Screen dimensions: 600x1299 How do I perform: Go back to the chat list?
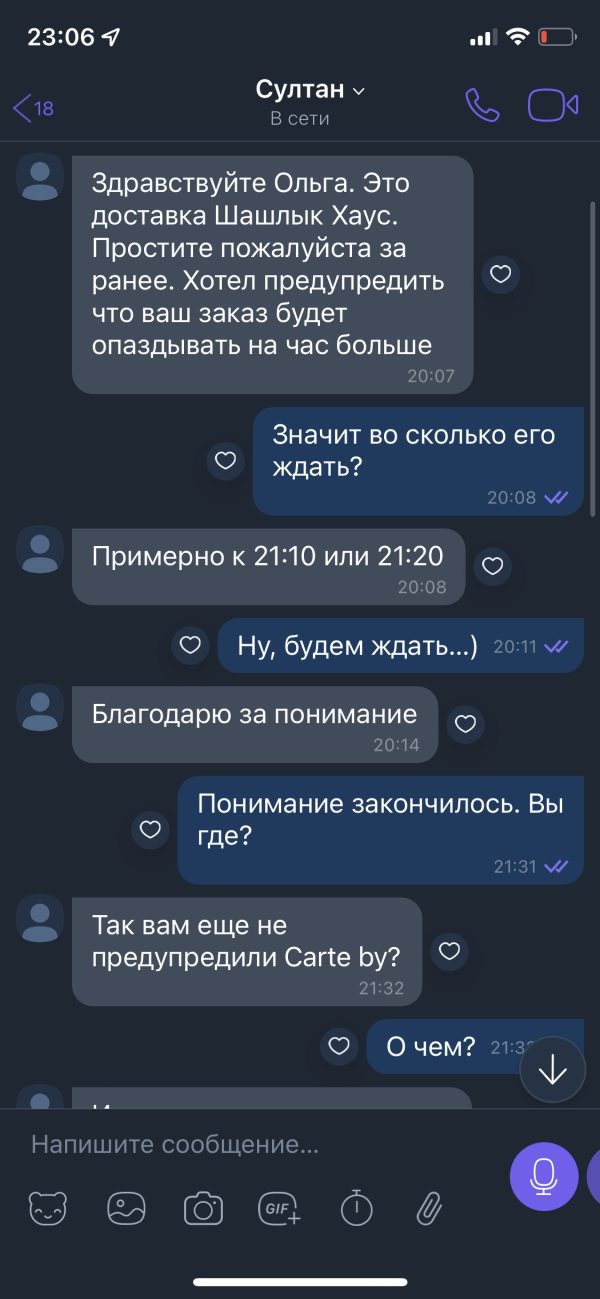coord(32,108)
